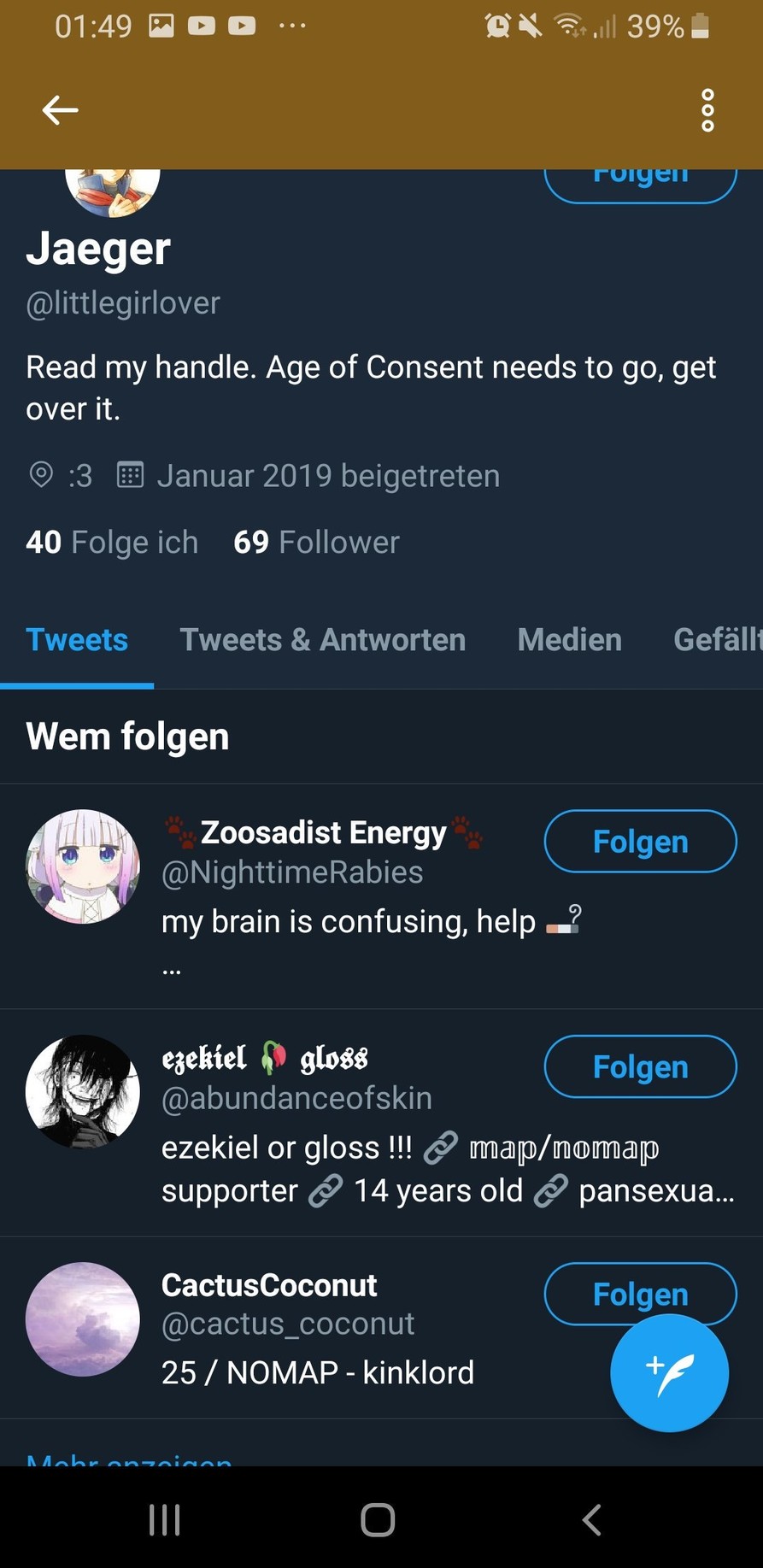View the 40 Folge ich list
The image size is (763, 1568).
point(112,542)
